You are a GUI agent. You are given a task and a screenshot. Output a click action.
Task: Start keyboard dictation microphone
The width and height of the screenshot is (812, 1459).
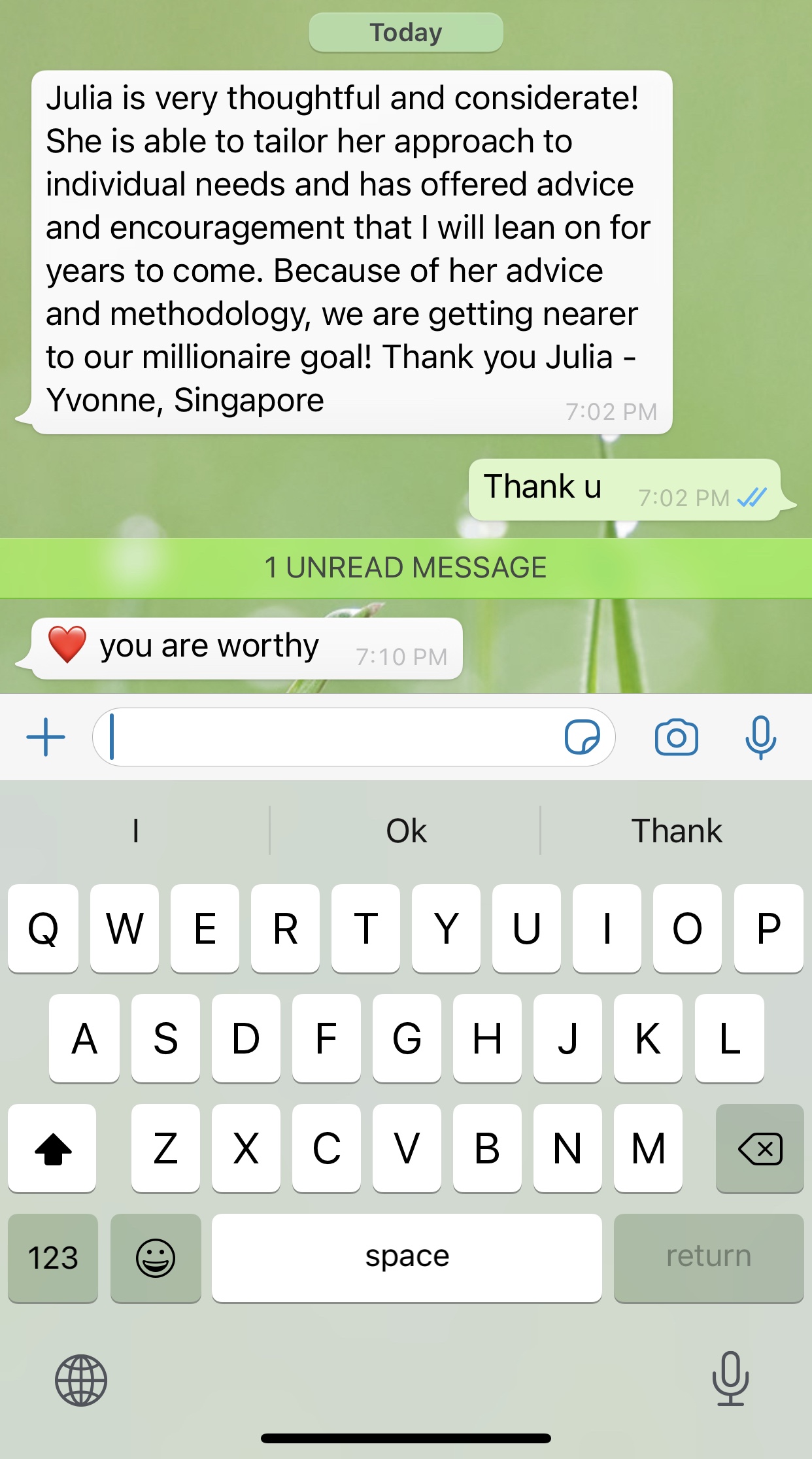coord(730,1379)
